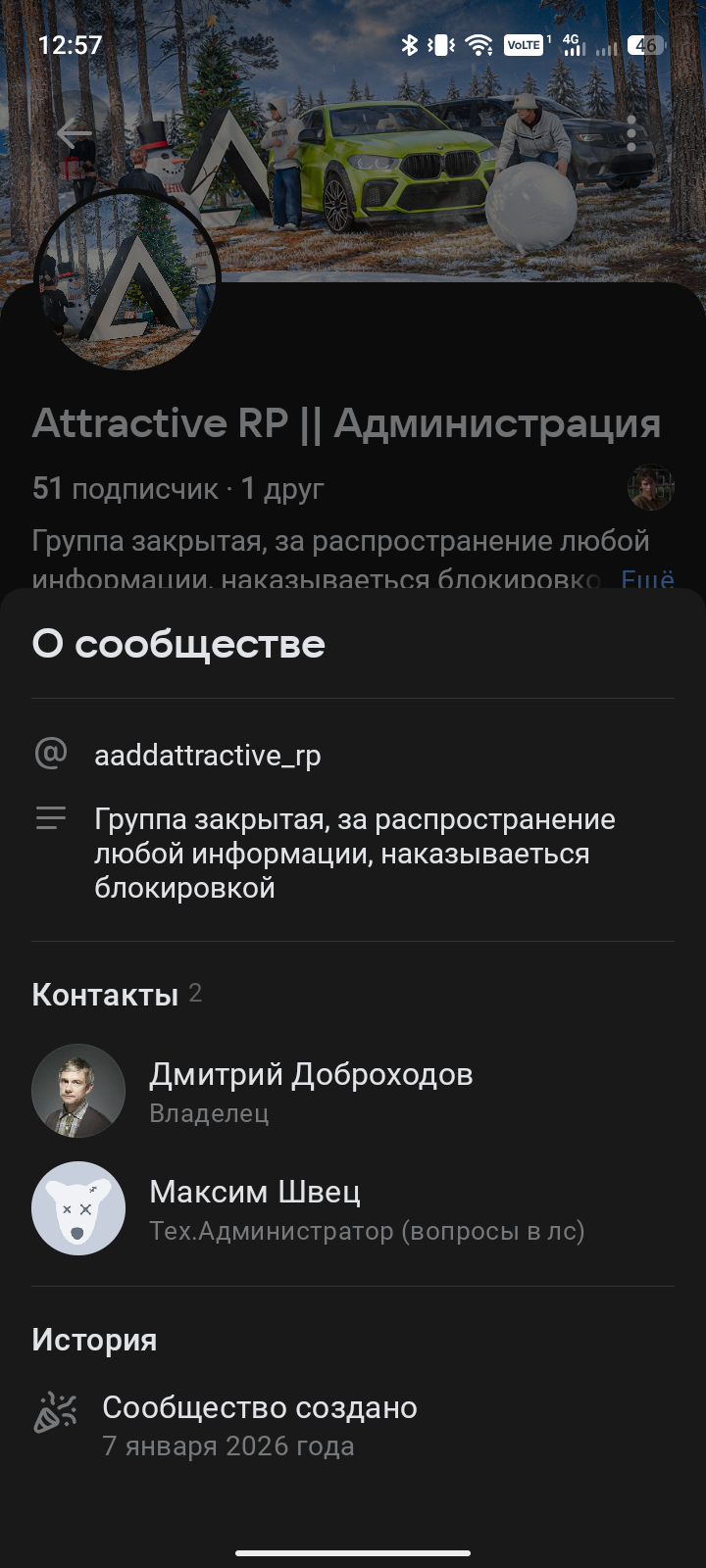706x1568 pixels.
Task: Expand description with the Ещё link
Action: [647, 578]
